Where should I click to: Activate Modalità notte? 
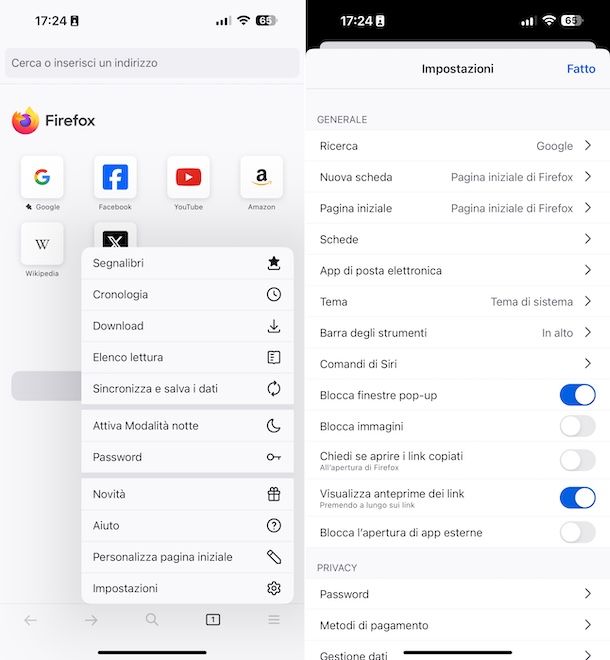coord(187,426)
